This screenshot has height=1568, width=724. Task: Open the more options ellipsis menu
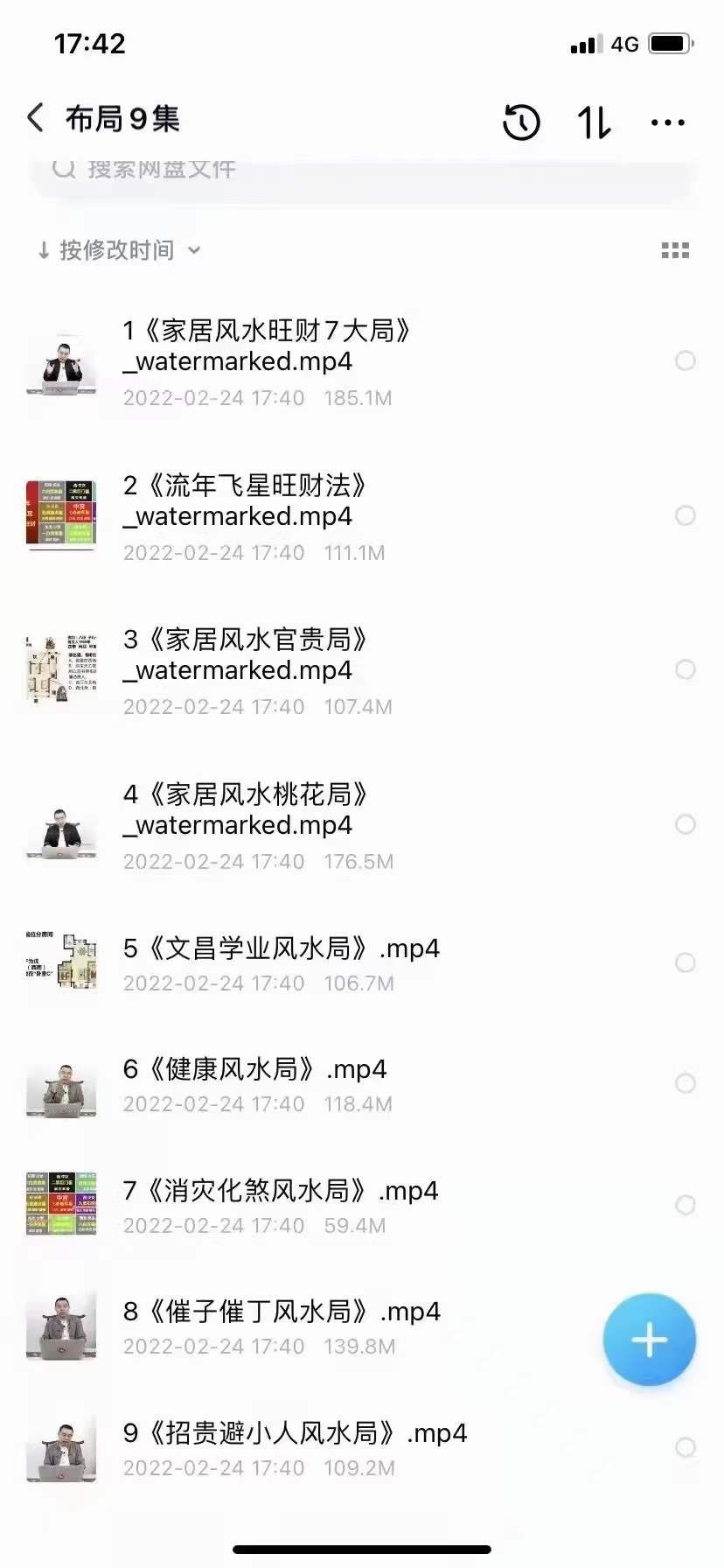click(x=668, y=122)
